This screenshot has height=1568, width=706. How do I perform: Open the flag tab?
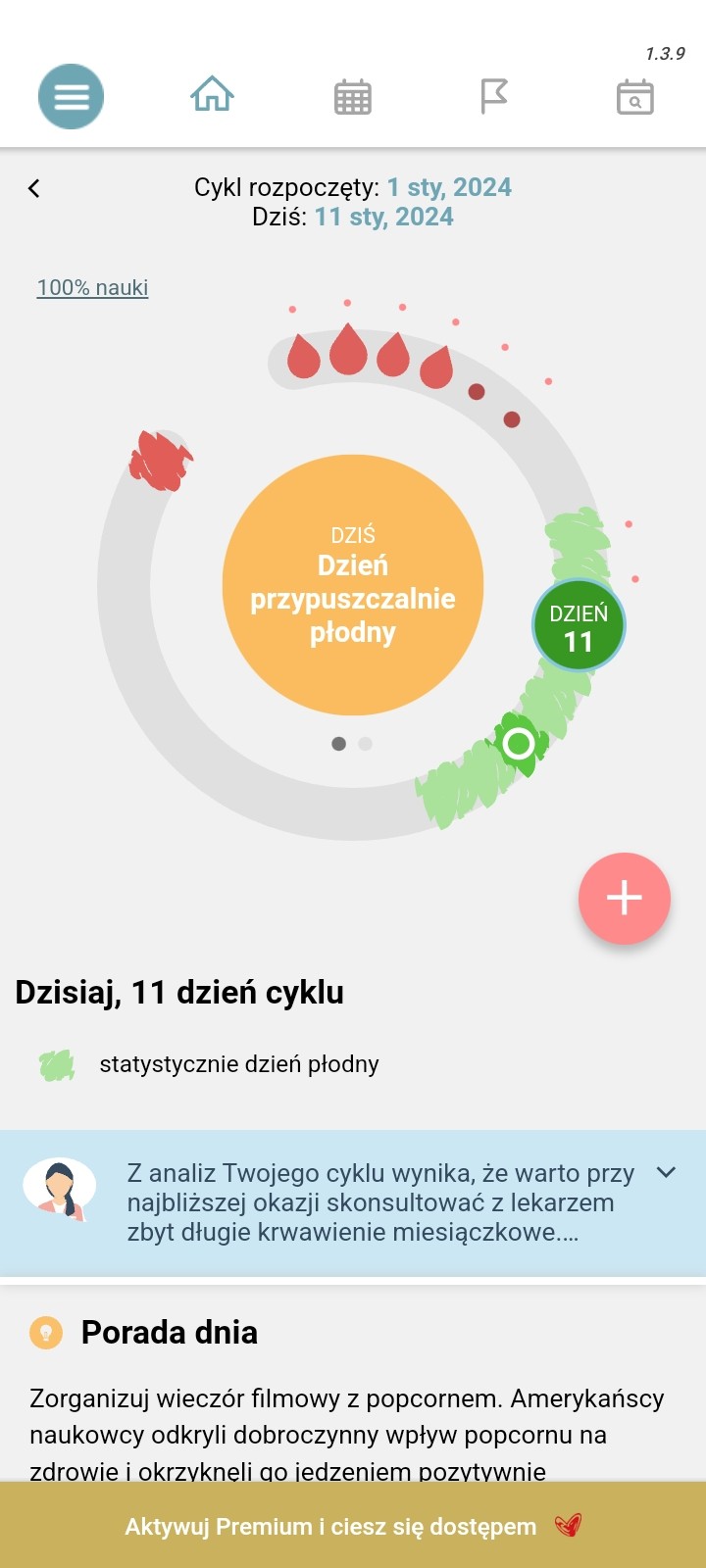click(493, 96)
